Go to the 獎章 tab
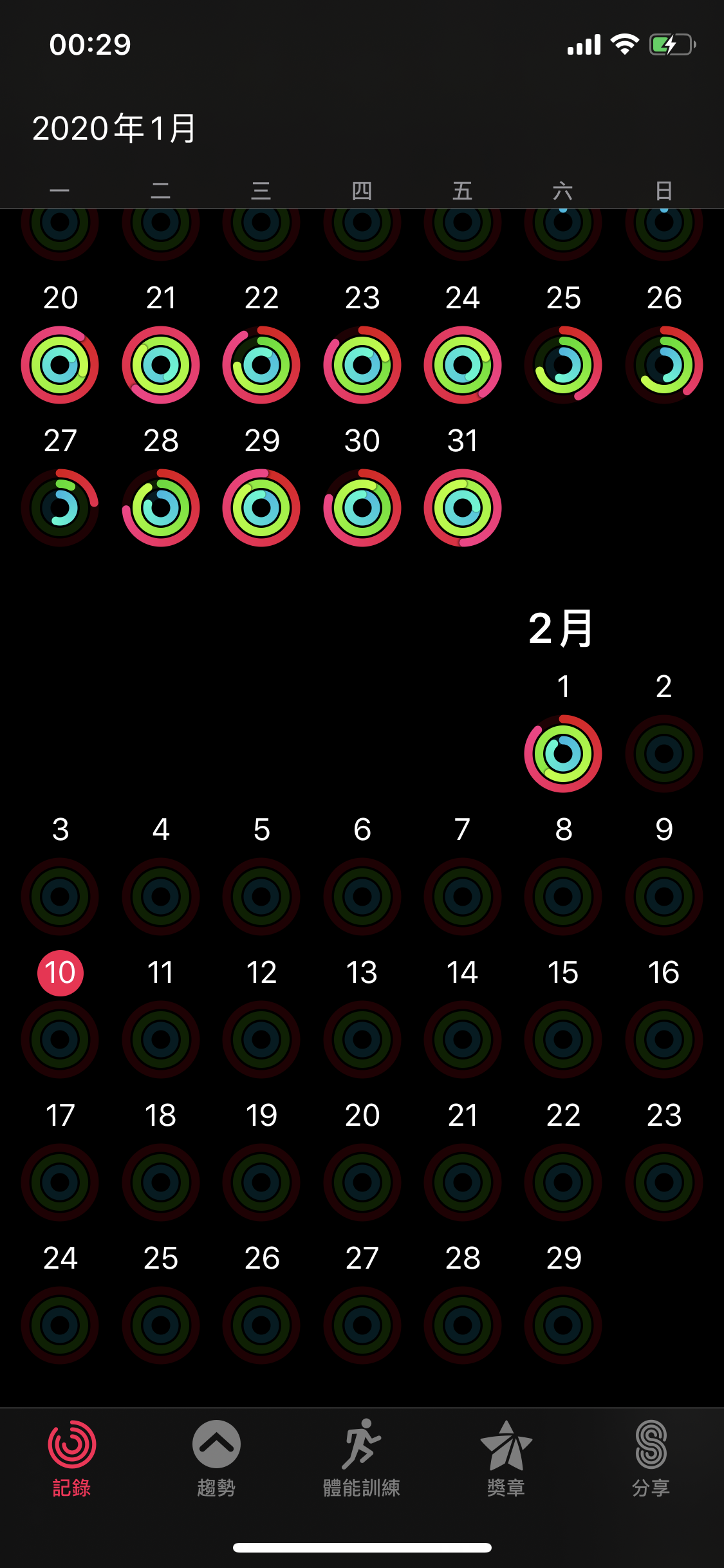 (x=506, y=1459)
